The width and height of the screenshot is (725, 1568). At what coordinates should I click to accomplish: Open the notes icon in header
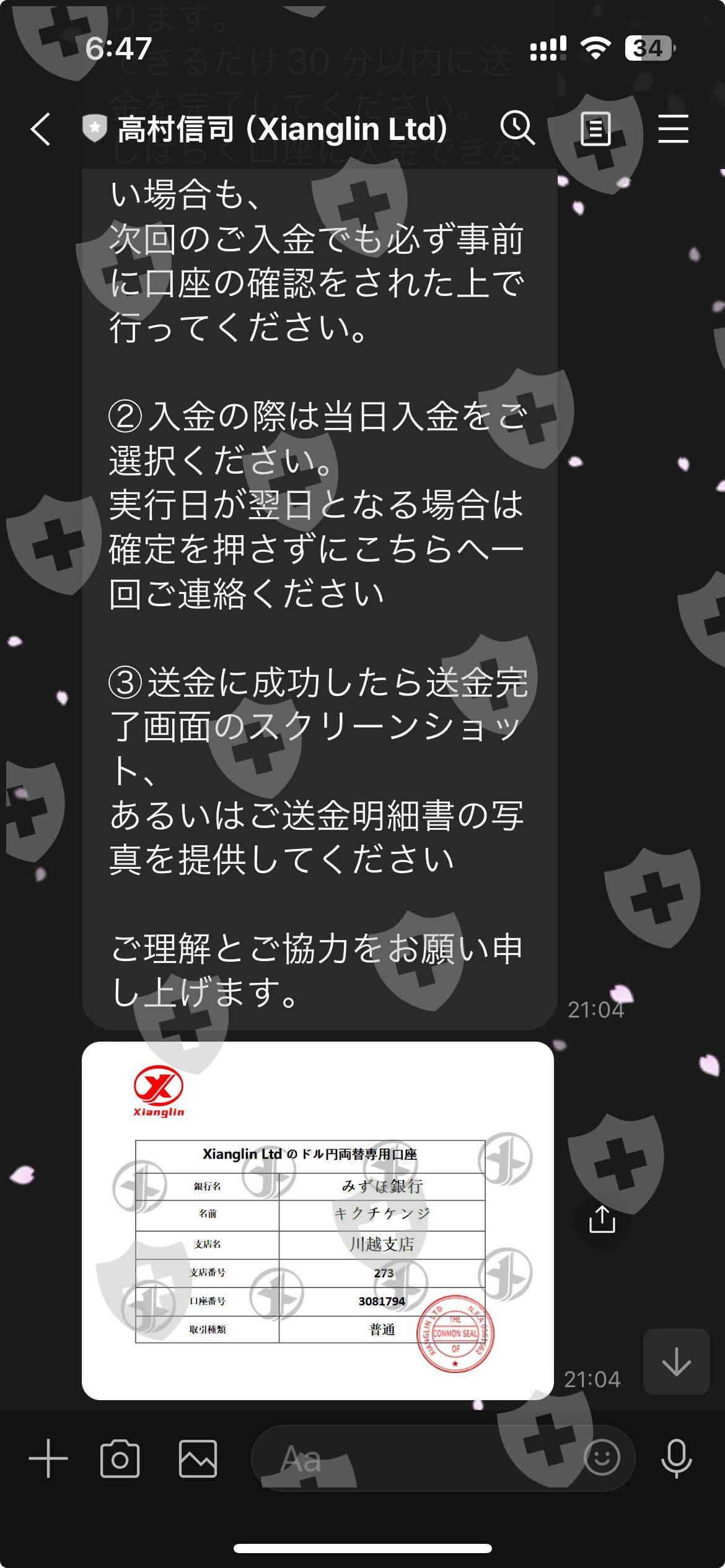595,129
